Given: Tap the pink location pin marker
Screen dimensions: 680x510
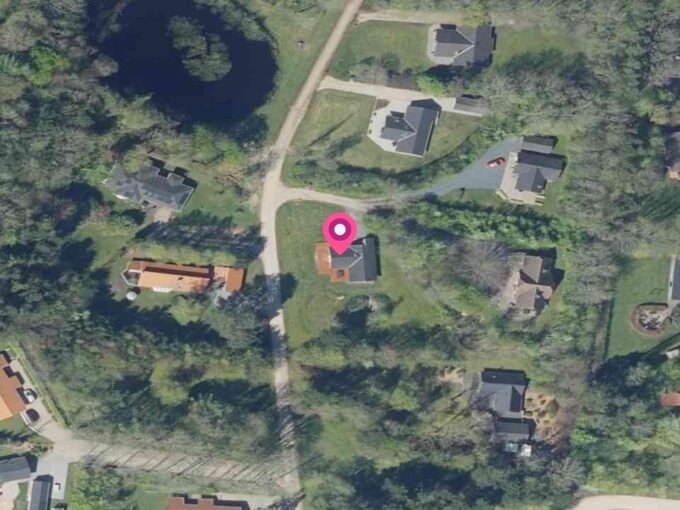Looking at the screenshot, I should coord(340,232).
